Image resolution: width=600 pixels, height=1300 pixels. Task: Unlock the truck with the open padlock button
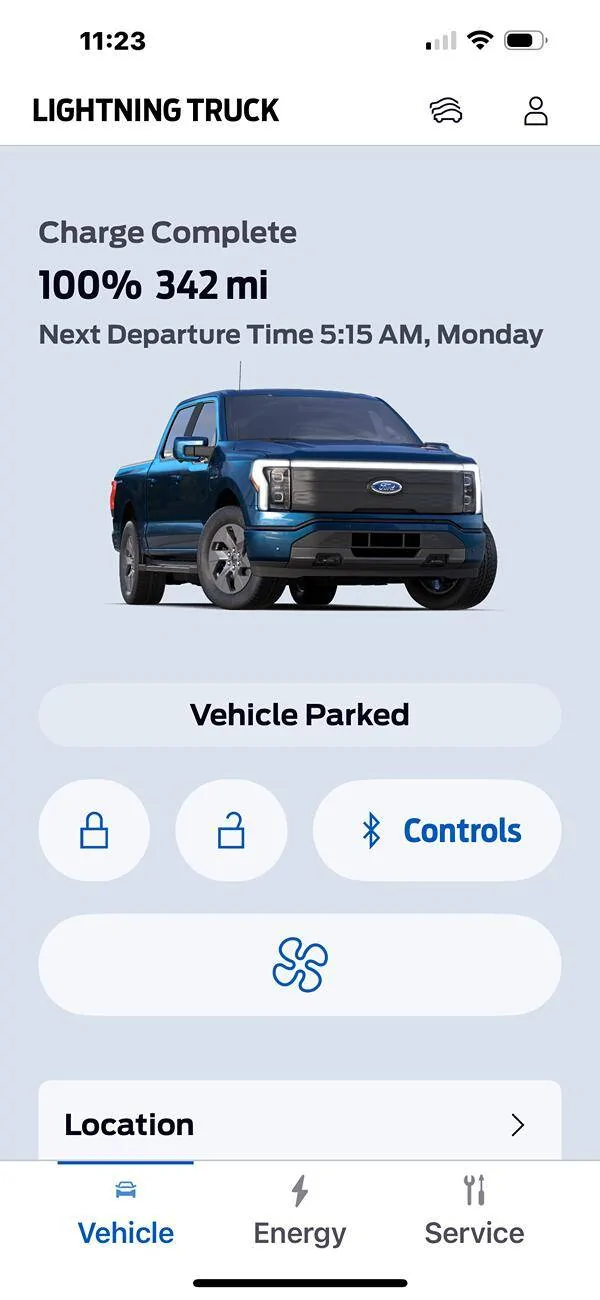click(x=231, y=831)
